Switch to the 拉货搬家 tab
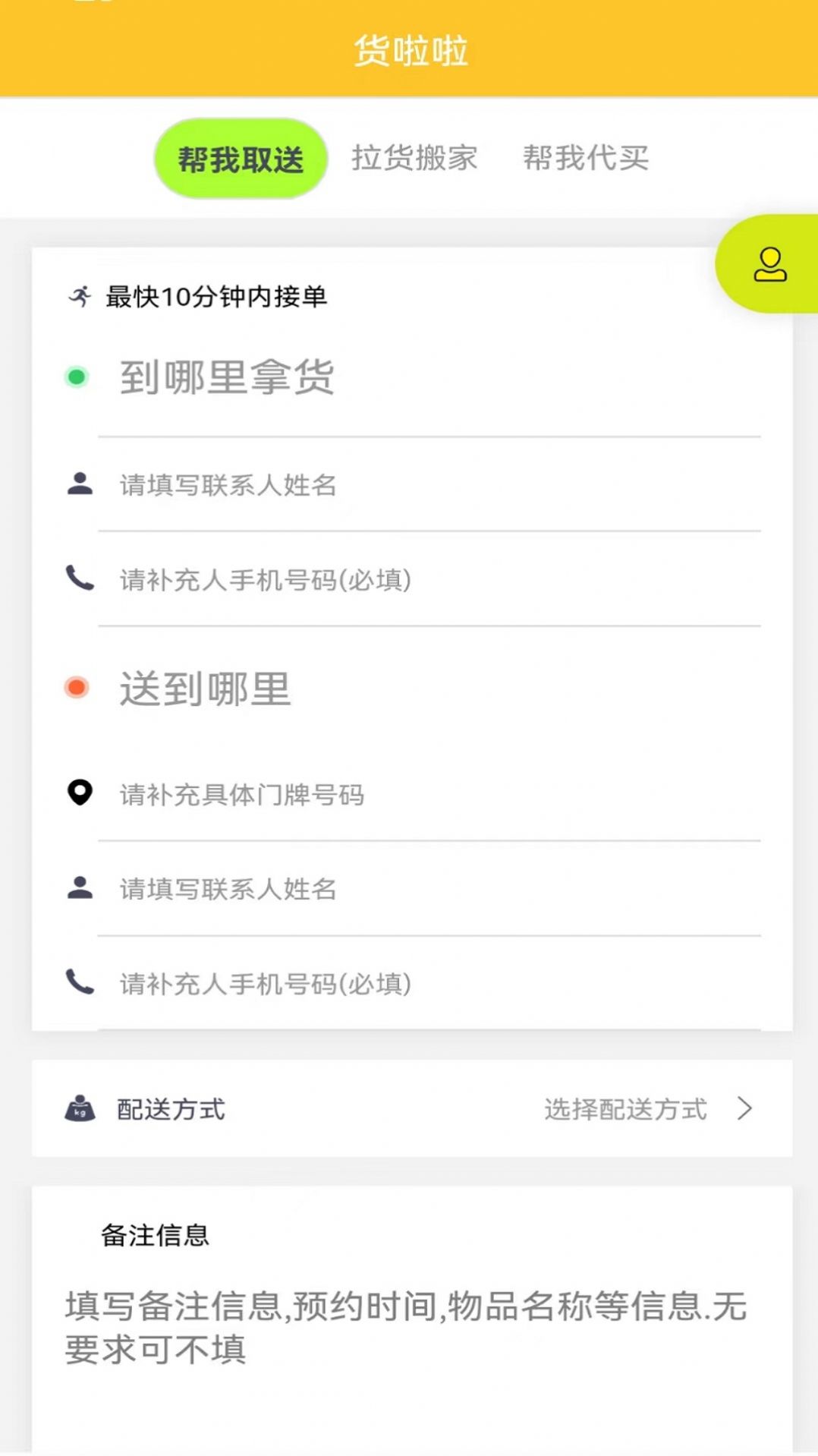This screenshot has width=818, height=1456. (x=414, y=158)
